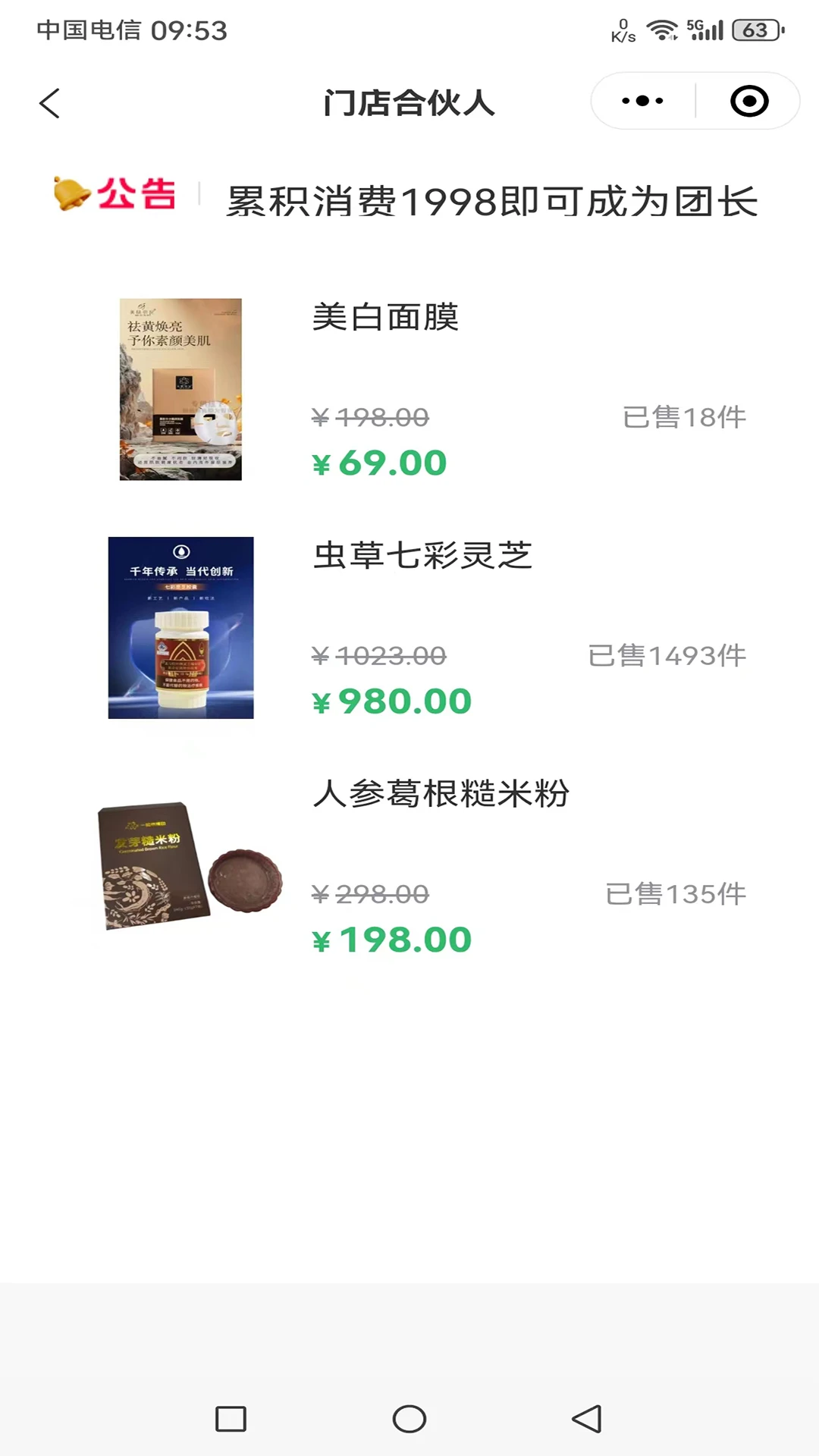819x1456 pixels.
Task: Open the 公告 announcement about becoming 团长
Action: click(x=491, y=201)
